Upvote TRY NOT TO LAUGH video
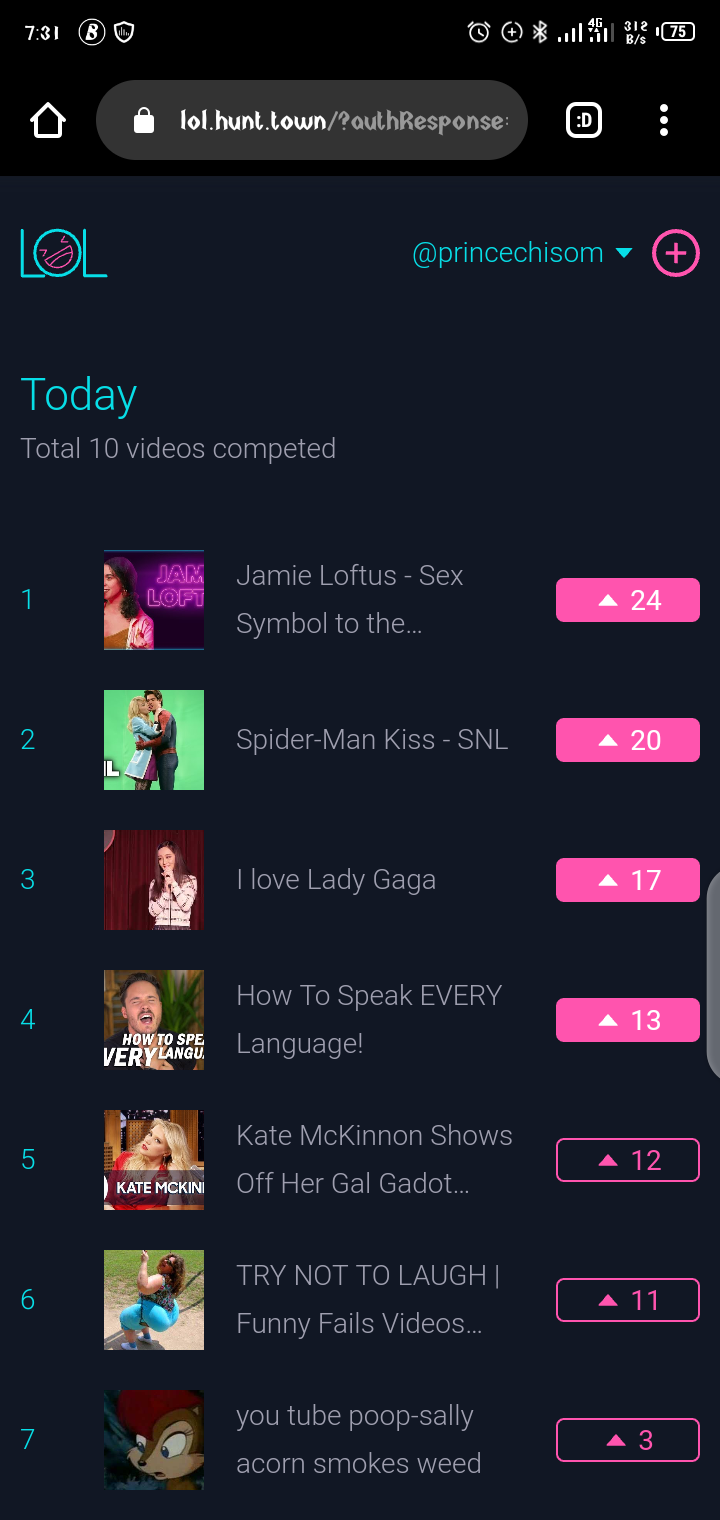 pyautogui.click(x=627, y=1300)
